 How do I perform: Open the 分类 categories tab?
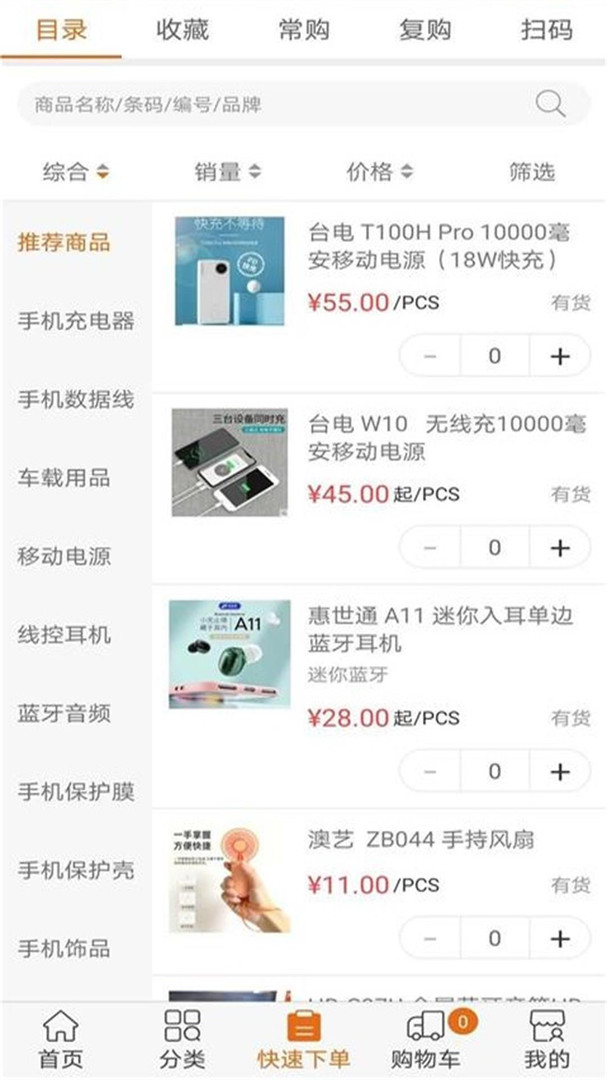[x=182, y=1040]
